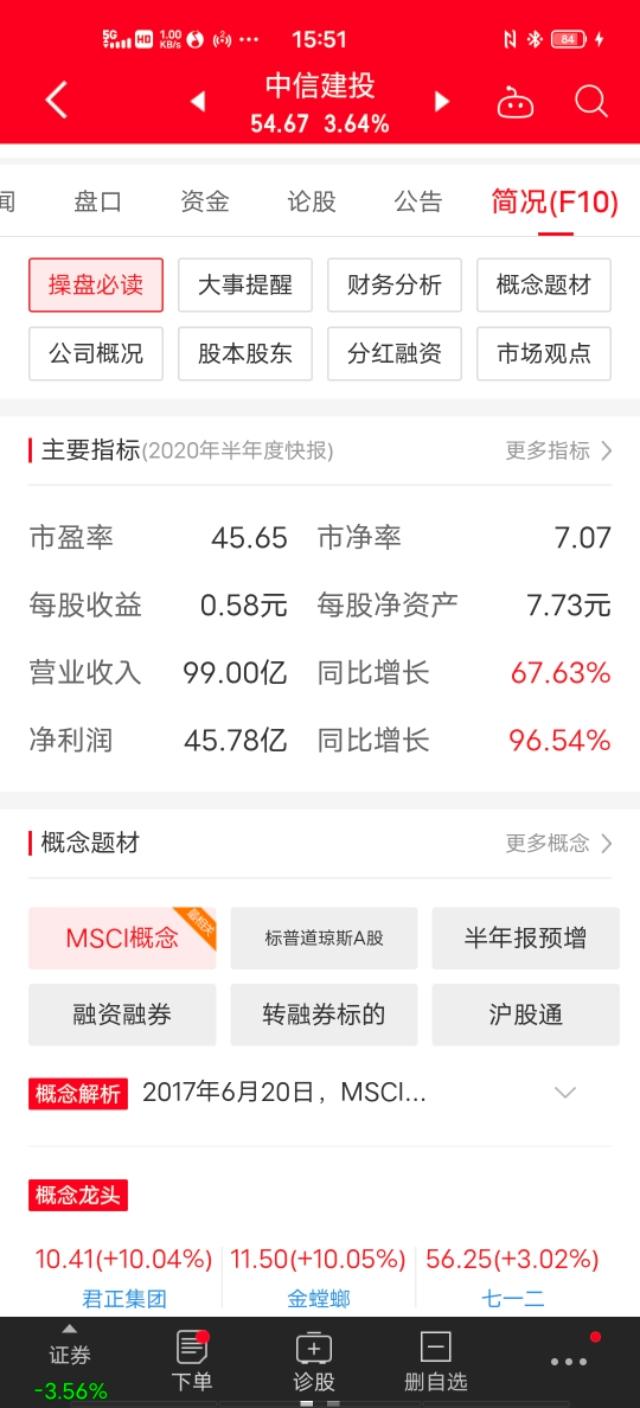Tap 删自选 to remove from watchlist
Image resolution: width=640 pixels, height=1408 pixels.
(x=435, y=1362)
